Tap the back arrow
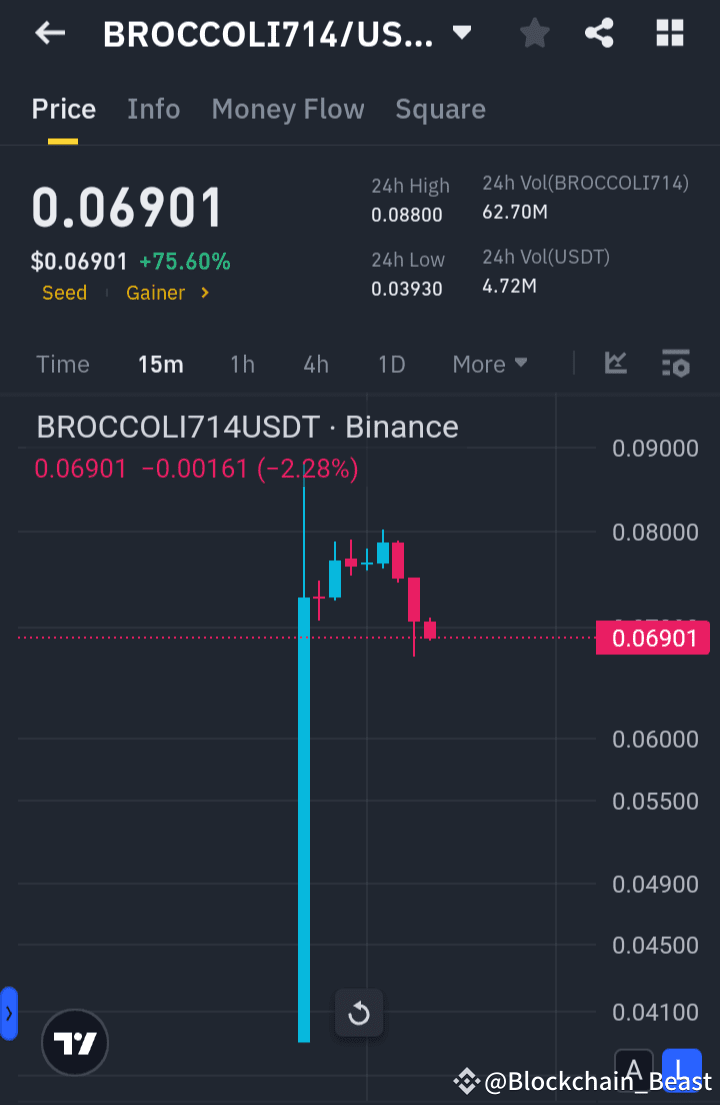Image resolution: width=720 pixels, height=1105 pixels. pos(49,33)
